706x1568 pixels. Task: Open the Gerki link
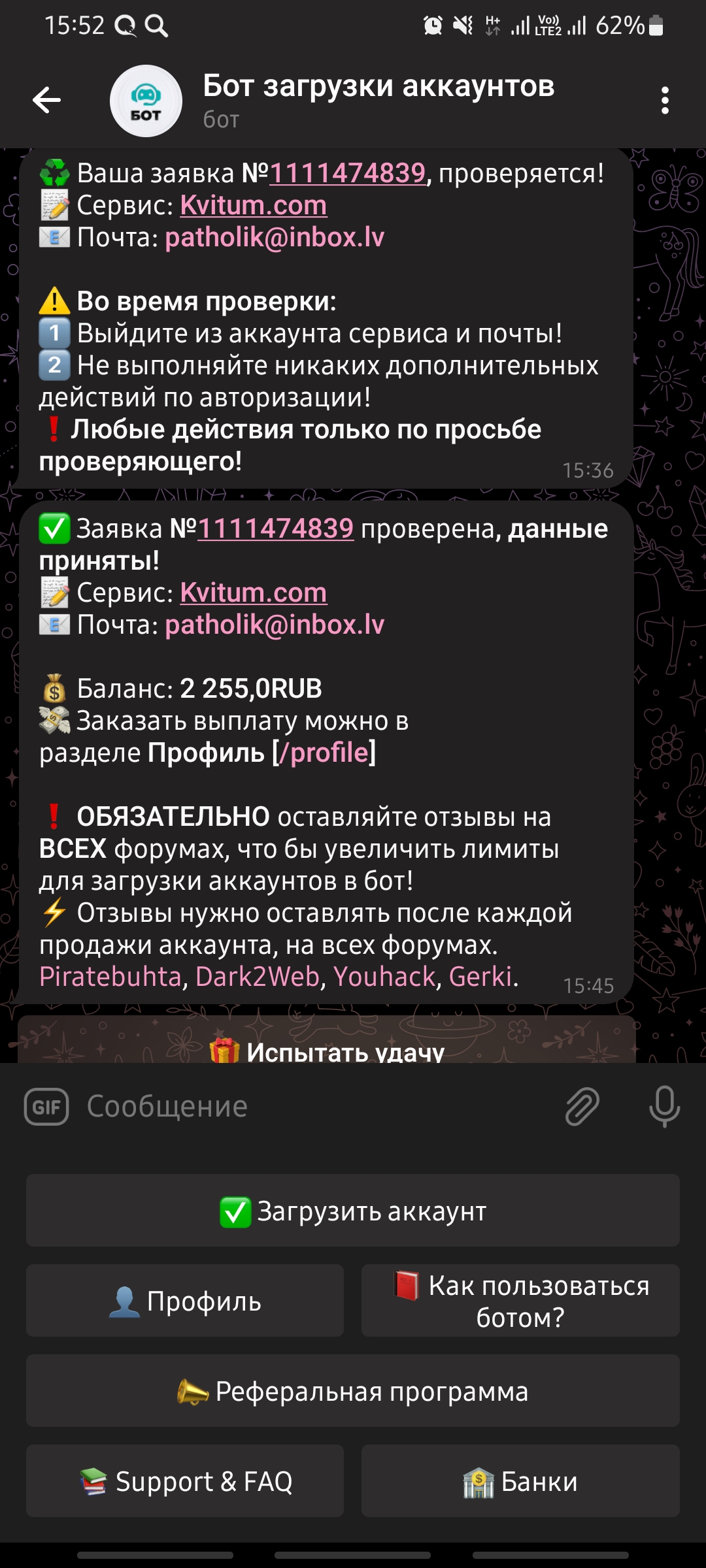pyautogui.click(x=480, y=977)
